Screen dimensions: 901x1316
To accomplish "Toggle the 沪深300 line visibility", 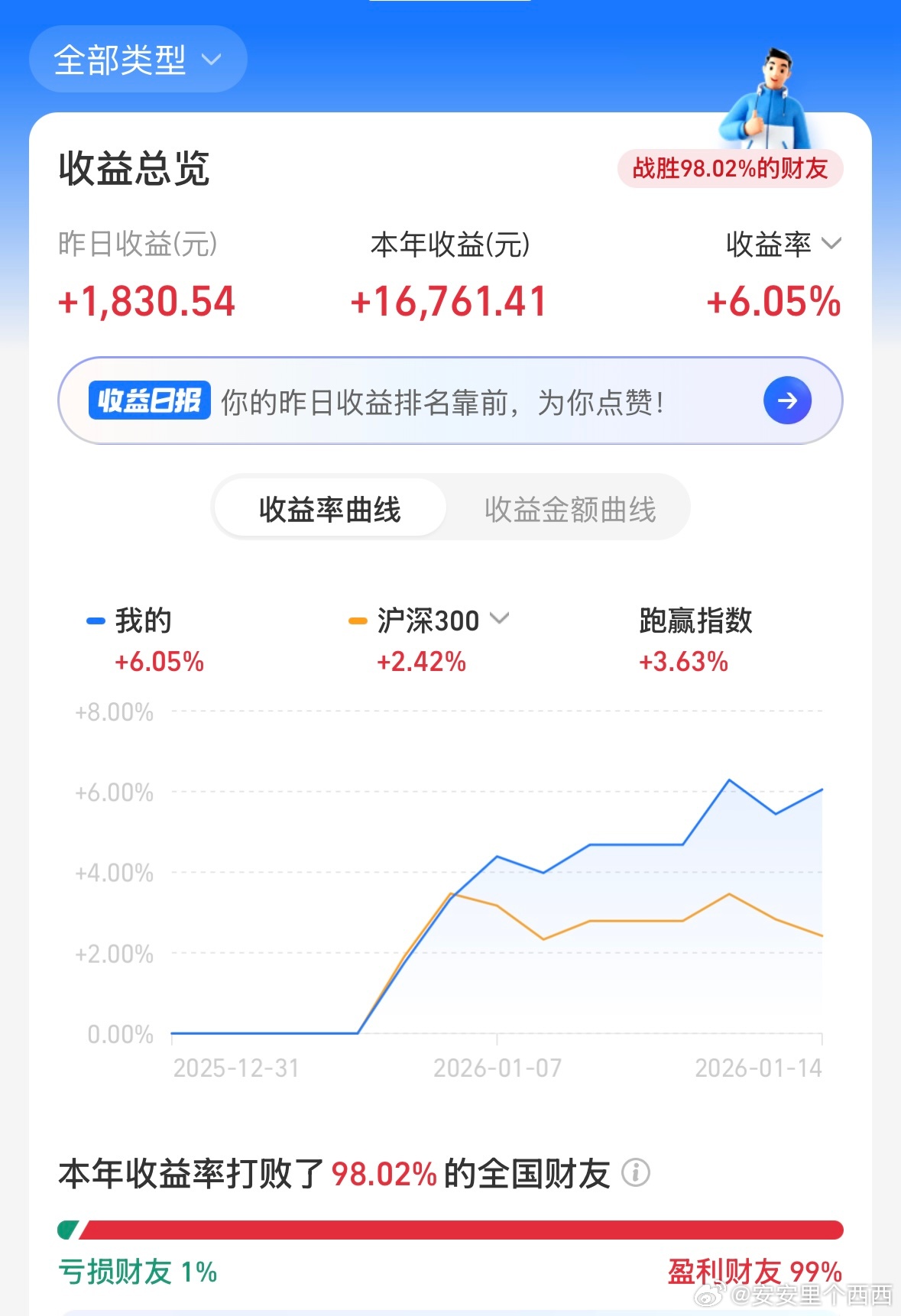I will point(424,621).
